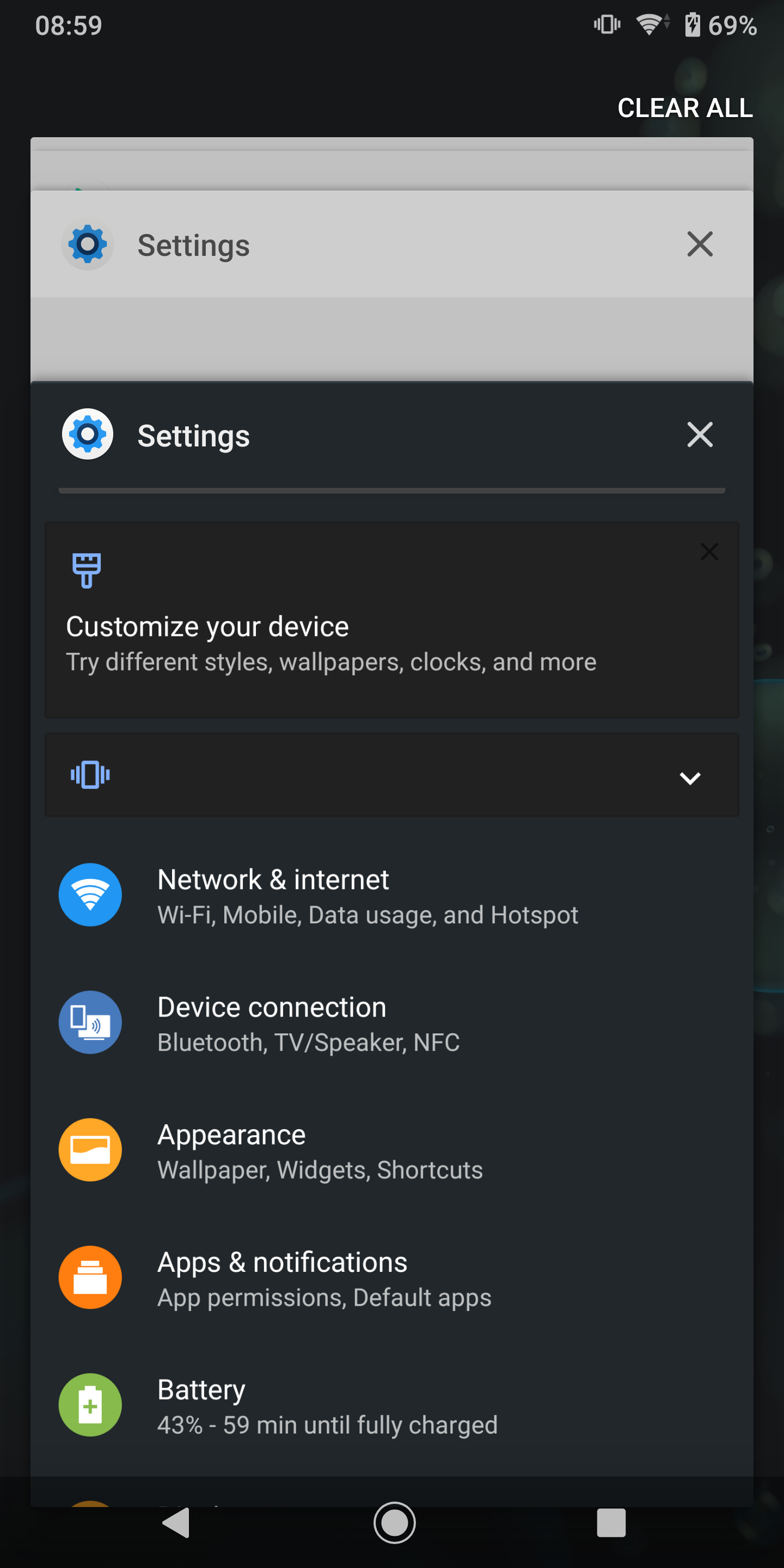Go to the home screen
Screen dimensions: 784x1568
click(x=394, y=1523)
